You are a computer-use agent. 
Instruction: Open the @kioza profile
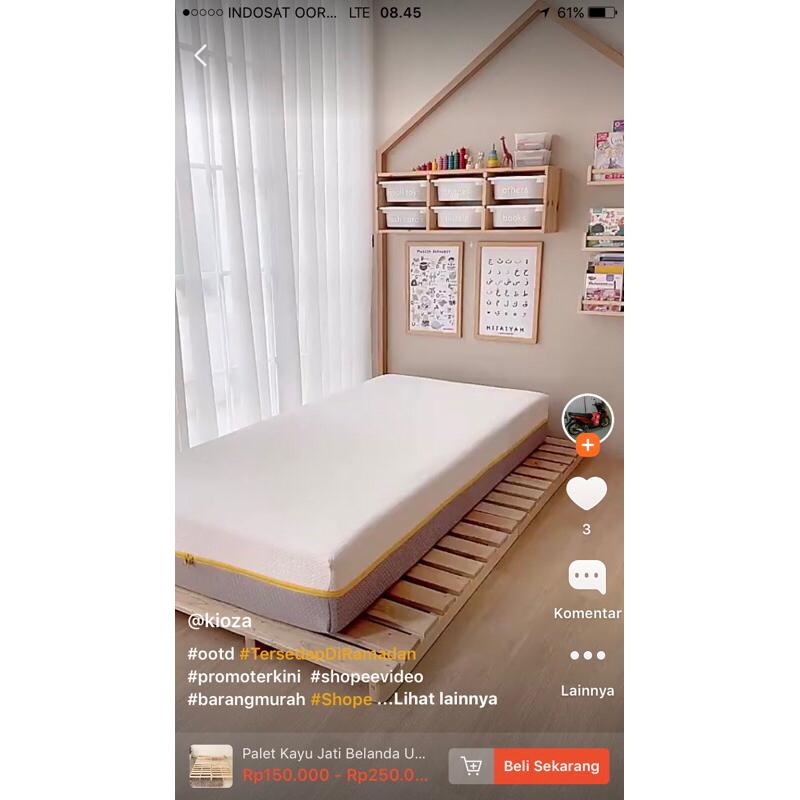tap(219, 621)
